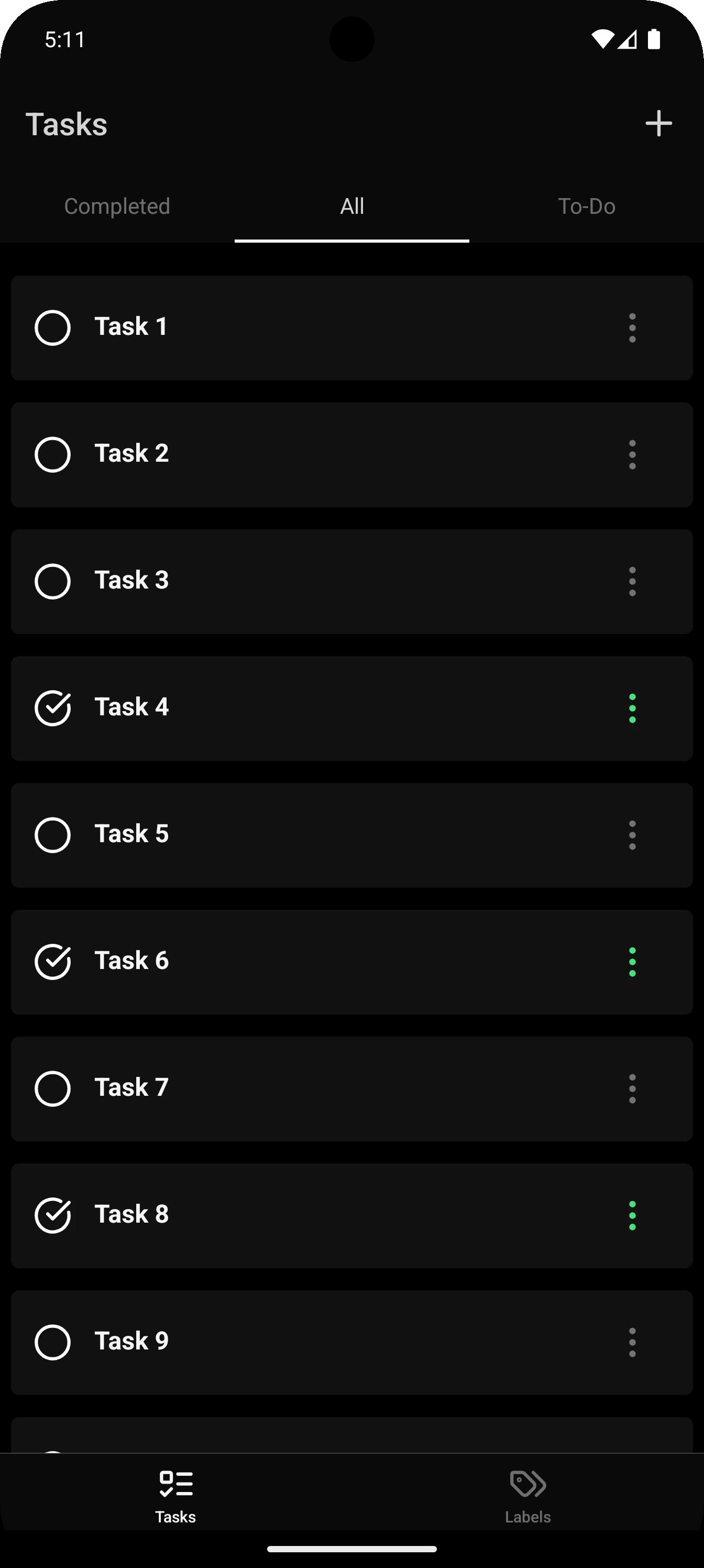The height and width of the screenshot is (1568, 704).
Task: Switch to the Completed tab
Action: (x=117, y=206)
